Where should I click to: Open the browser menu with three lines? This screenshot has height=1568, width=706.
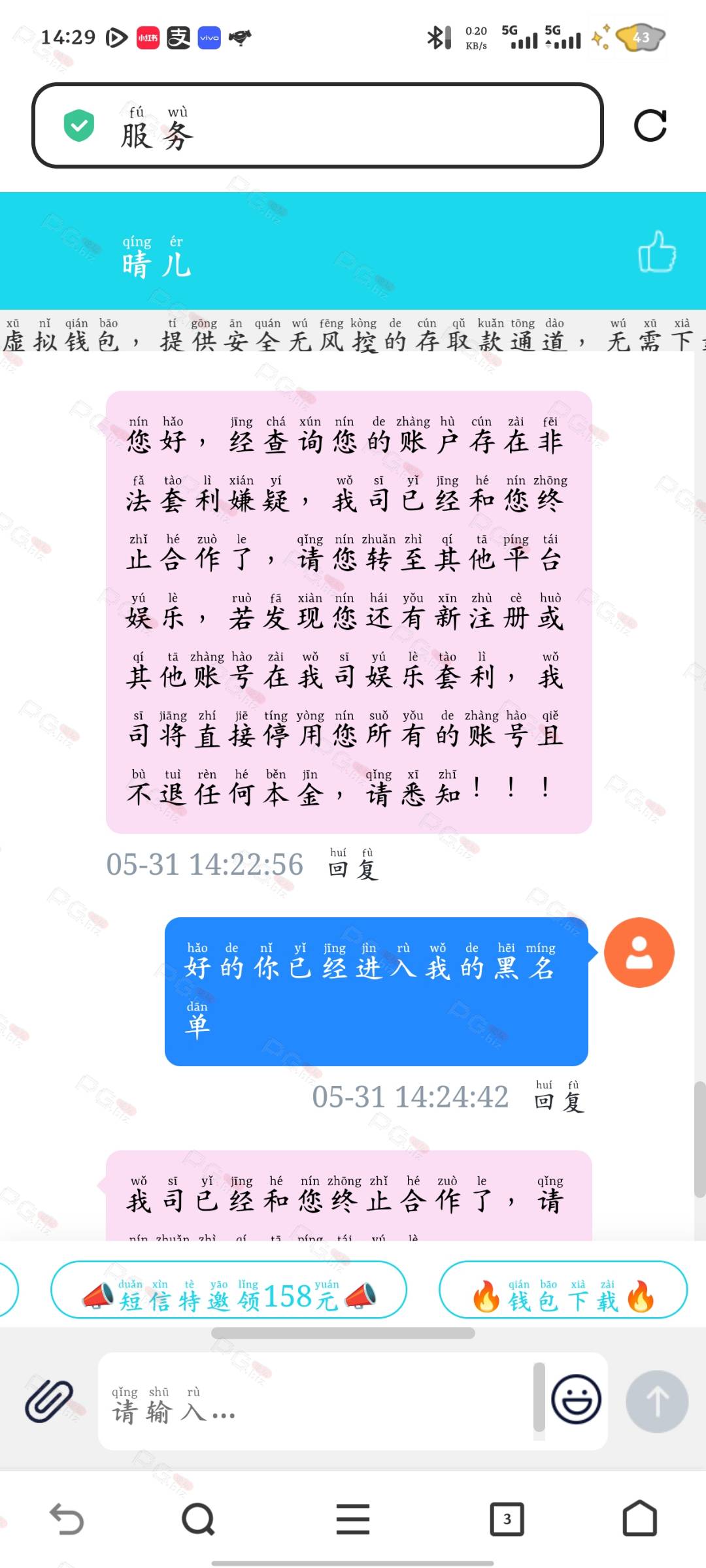[353, 1518]
